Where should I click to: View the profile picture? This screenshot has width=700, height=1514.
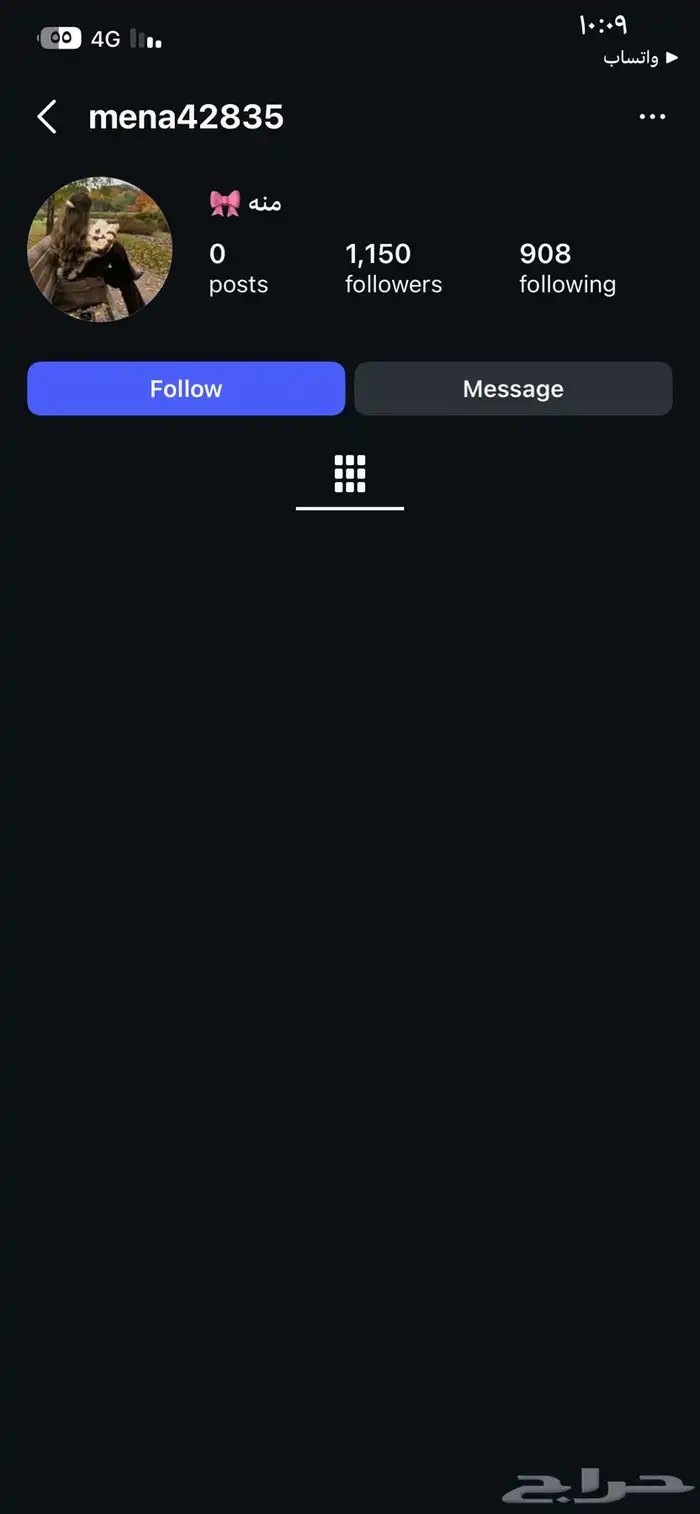pyautogui.click(x=100, y=250)
